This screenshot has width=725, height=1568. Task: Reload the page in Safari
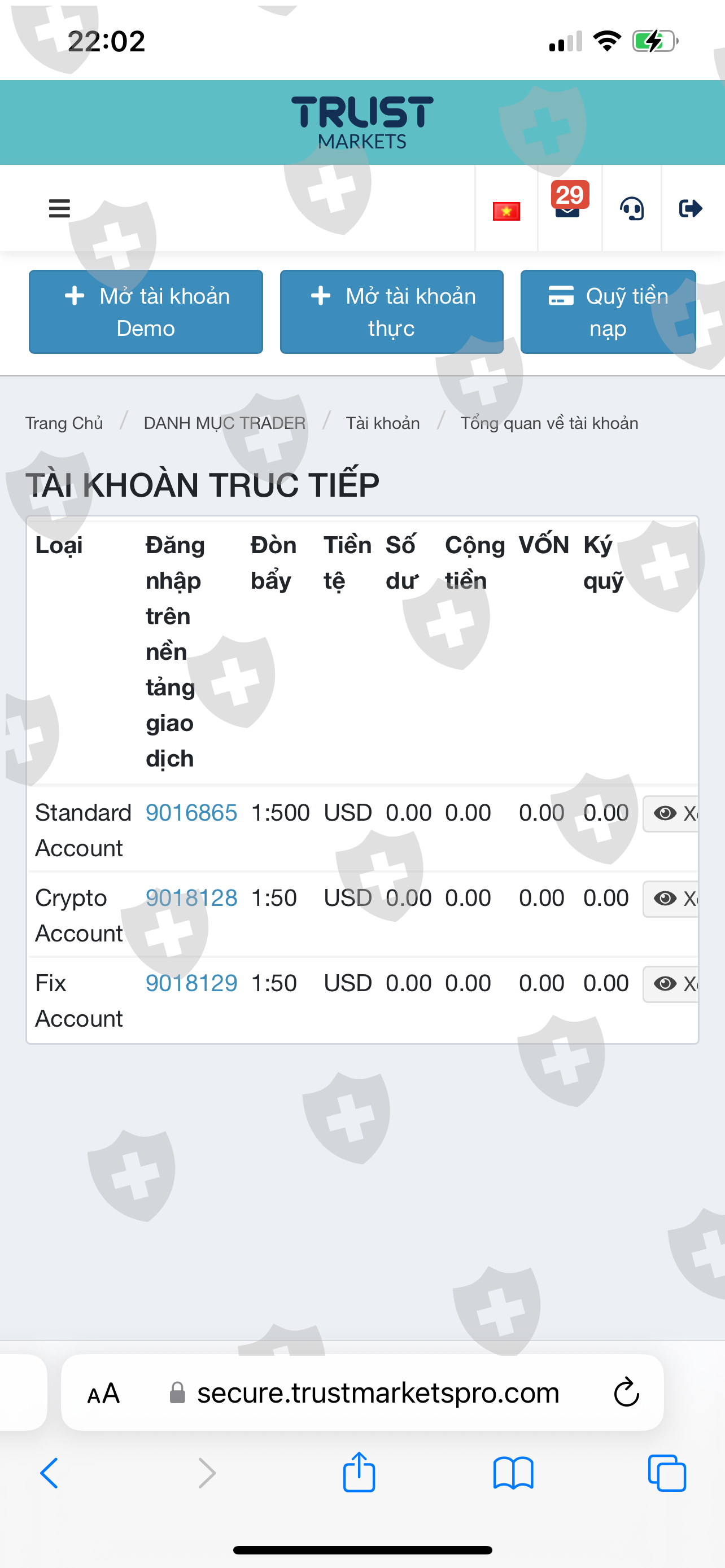point(626,1392)
